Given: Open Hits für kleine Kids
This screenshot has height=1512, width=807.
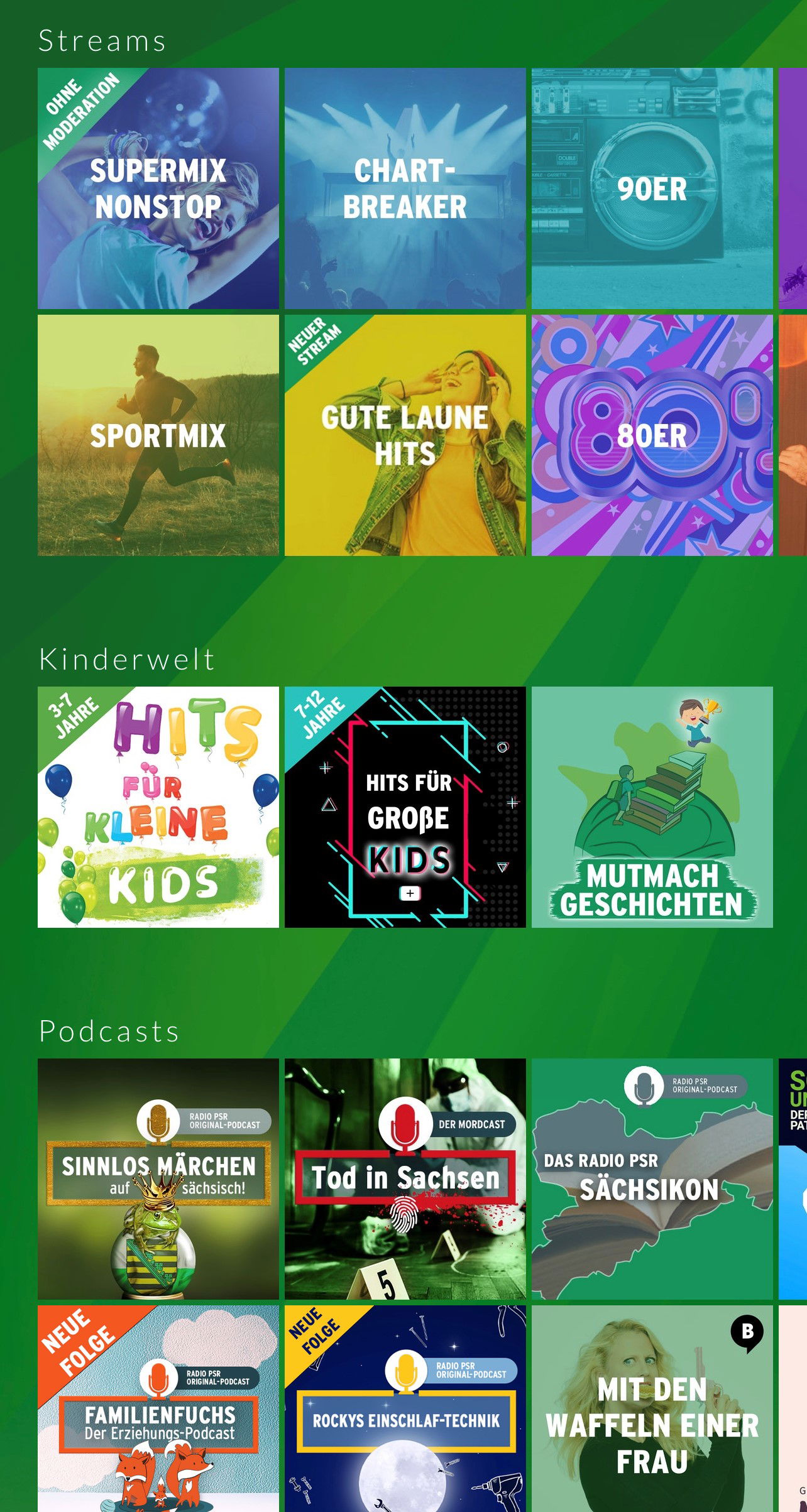Looking at the screenshot, I should (158, 807).
